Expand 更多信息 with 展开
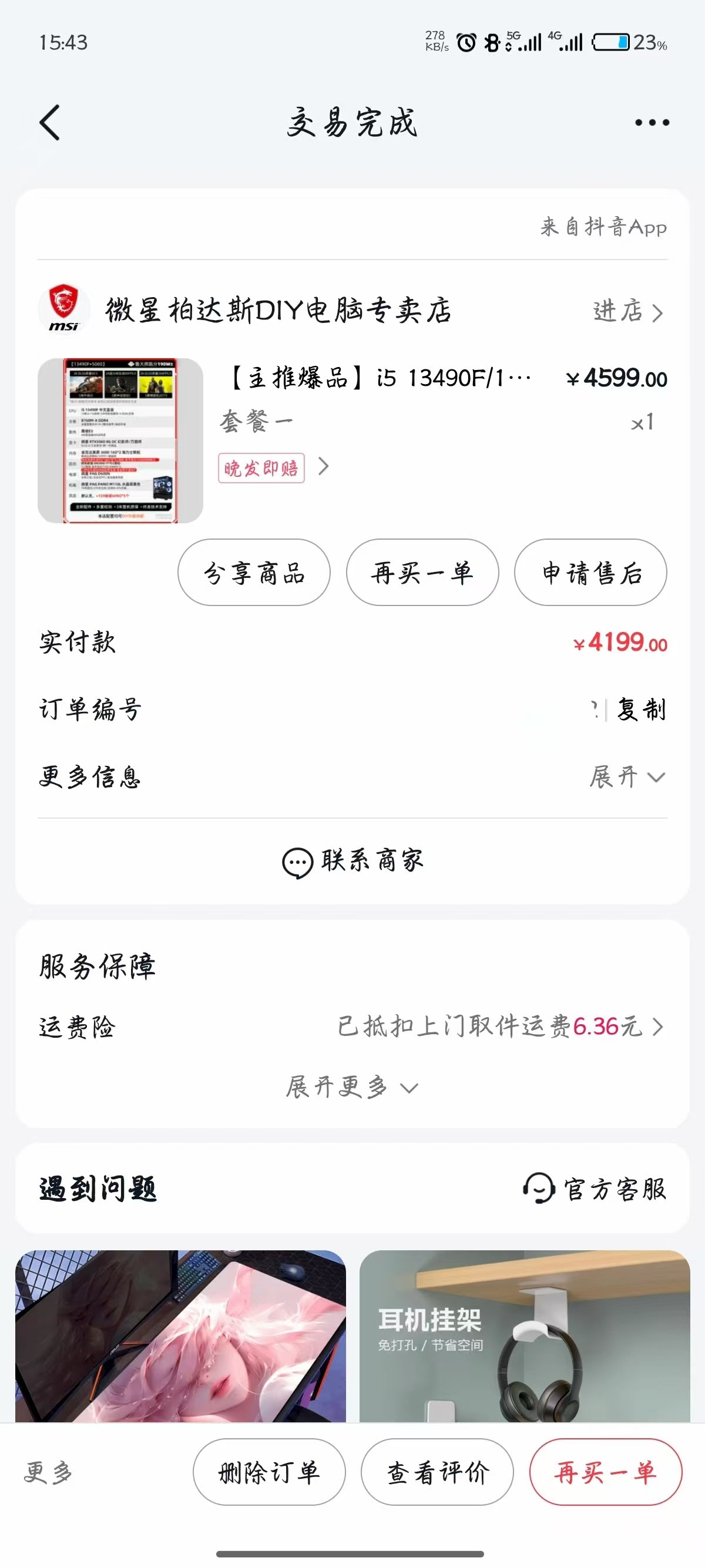This screenshot has width=705, height=1568. (x=627, y=777)
